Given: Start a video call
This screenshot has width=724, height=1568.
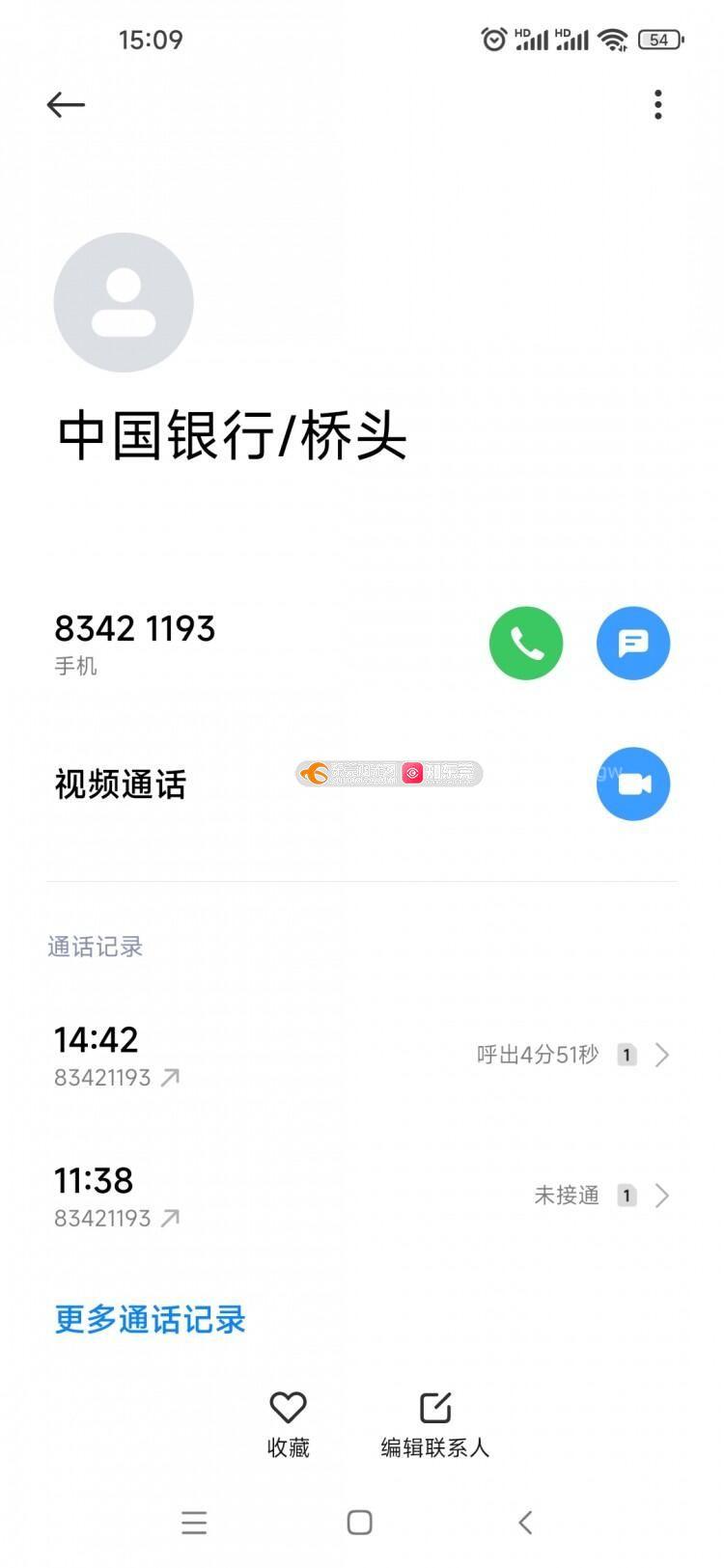Looking at the screenshot, I should [x=633, y=784].
